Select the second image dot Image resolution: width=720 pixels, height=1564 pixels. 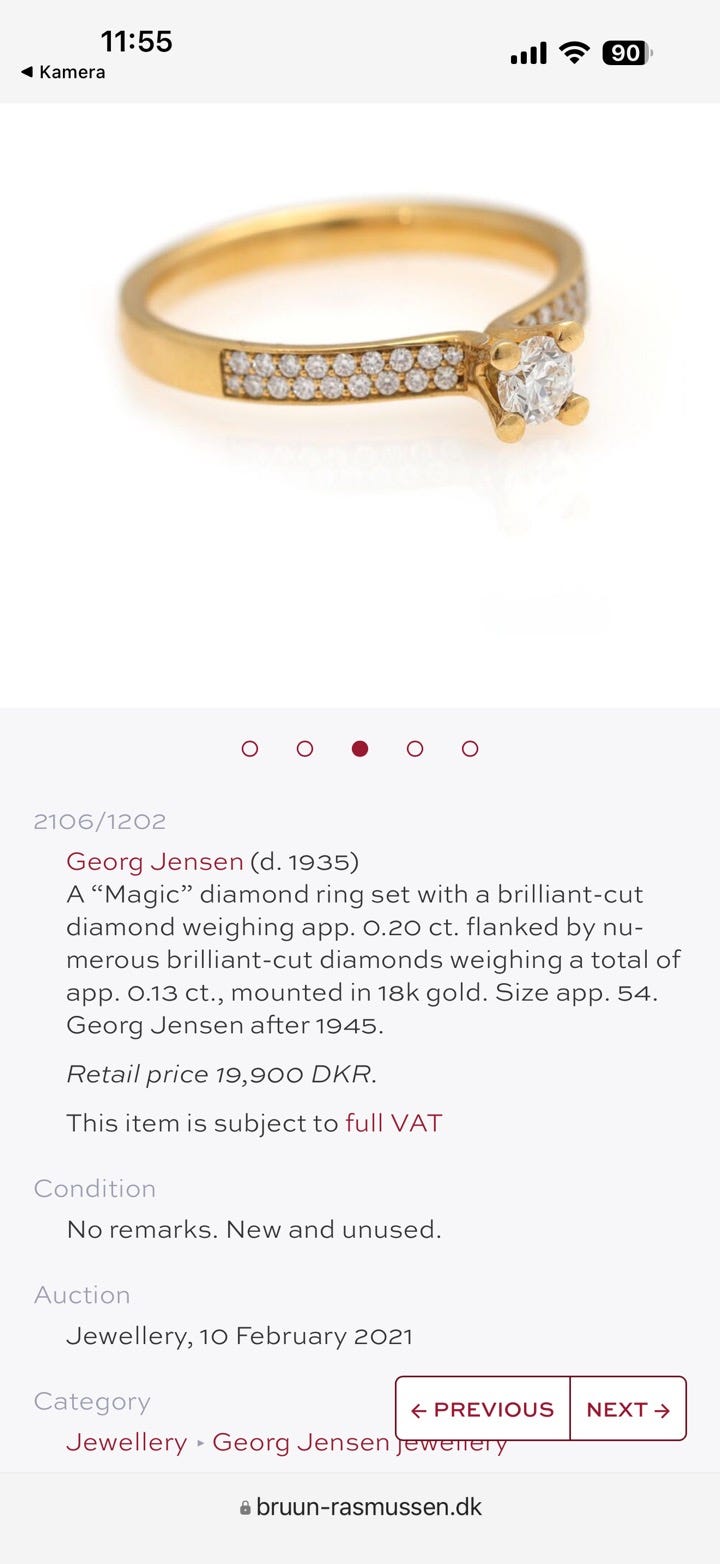305,748
